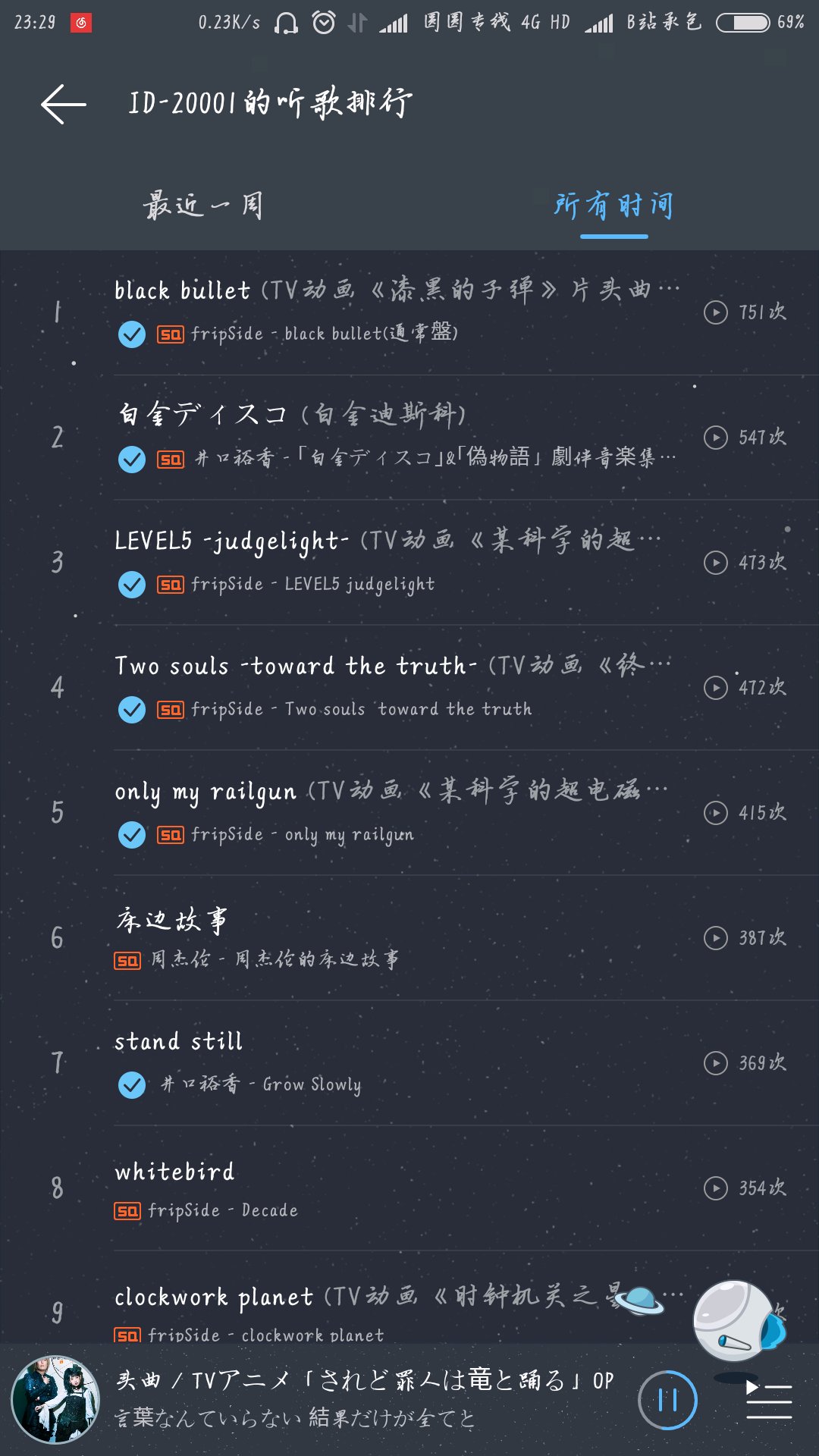The width and height of the screenshot is (819, 1456).
Task: Open 白金ディスコ by 井口裕香
Action: (x=394, y=436)
